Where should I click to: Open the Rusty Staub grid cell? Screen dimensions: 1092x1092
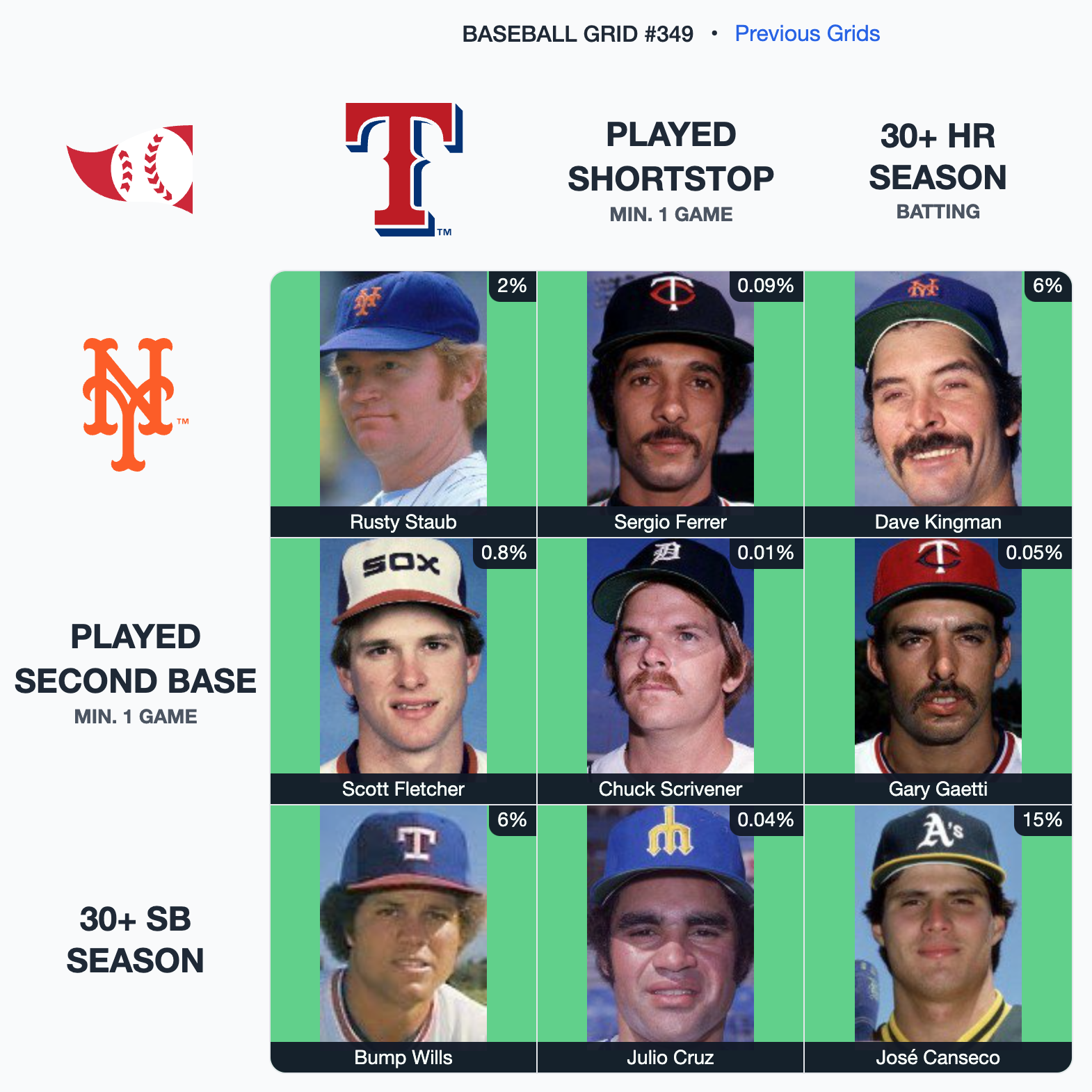[403, 403]
